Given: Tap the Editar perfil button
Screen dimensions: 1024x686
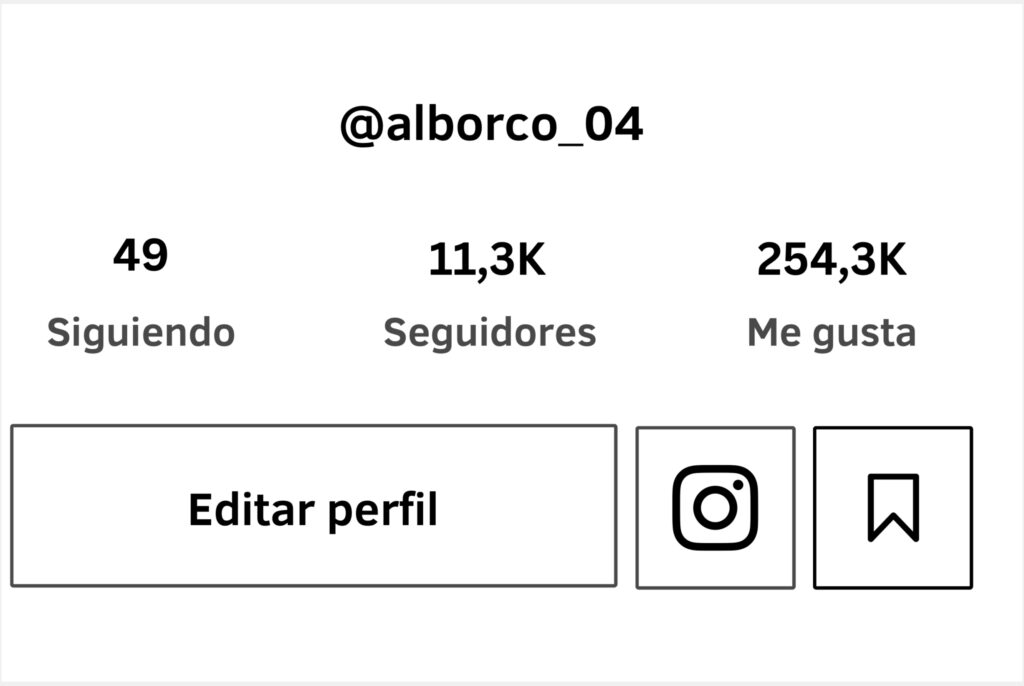Looking at the screenshot, I should [x=313, y=507].
